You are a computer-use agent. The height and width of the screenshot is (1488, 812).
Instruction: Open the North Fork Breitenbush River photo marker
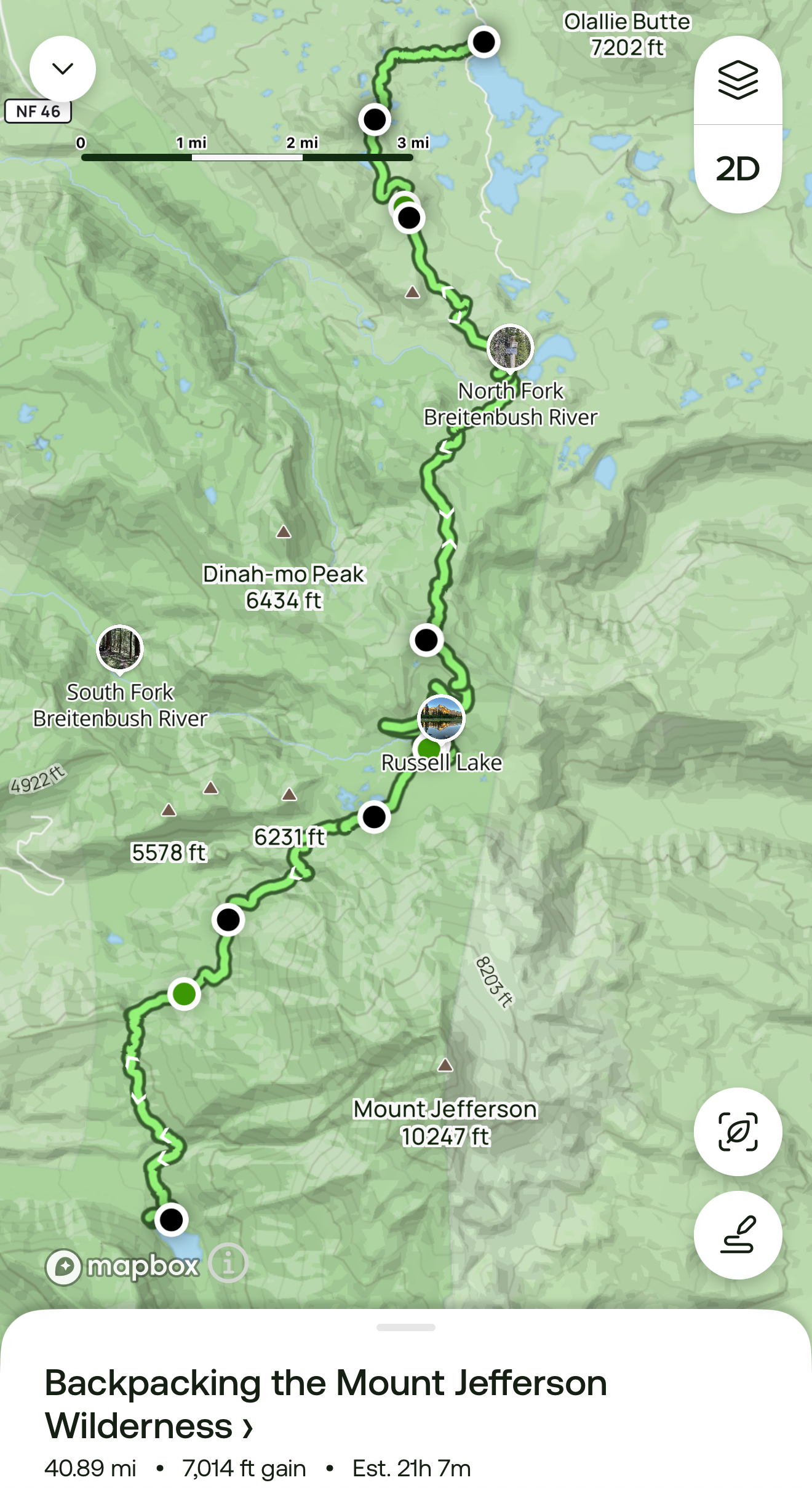coord(510,348)
